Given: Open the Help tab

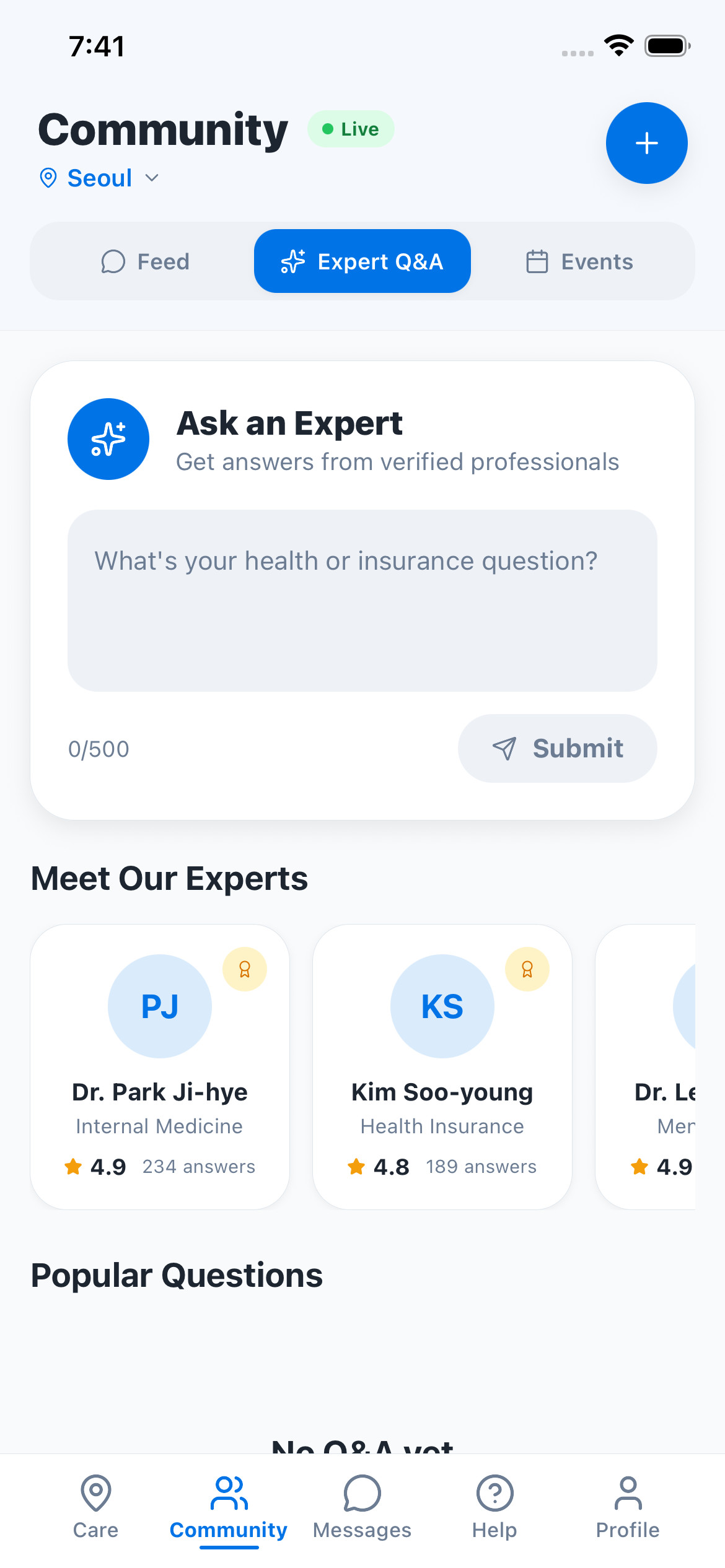Looking at the screenshot, I should pos(494,1506).
